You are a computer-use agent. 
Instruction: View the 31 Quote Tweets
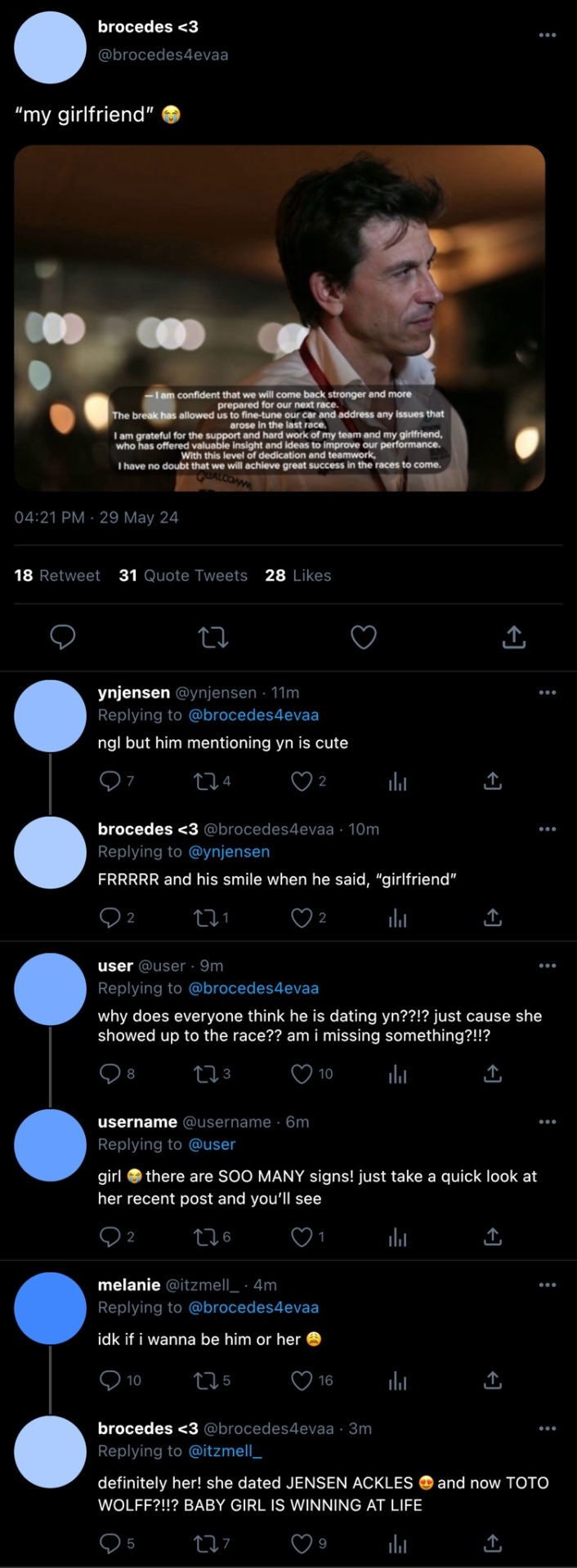tap(183, 575)
